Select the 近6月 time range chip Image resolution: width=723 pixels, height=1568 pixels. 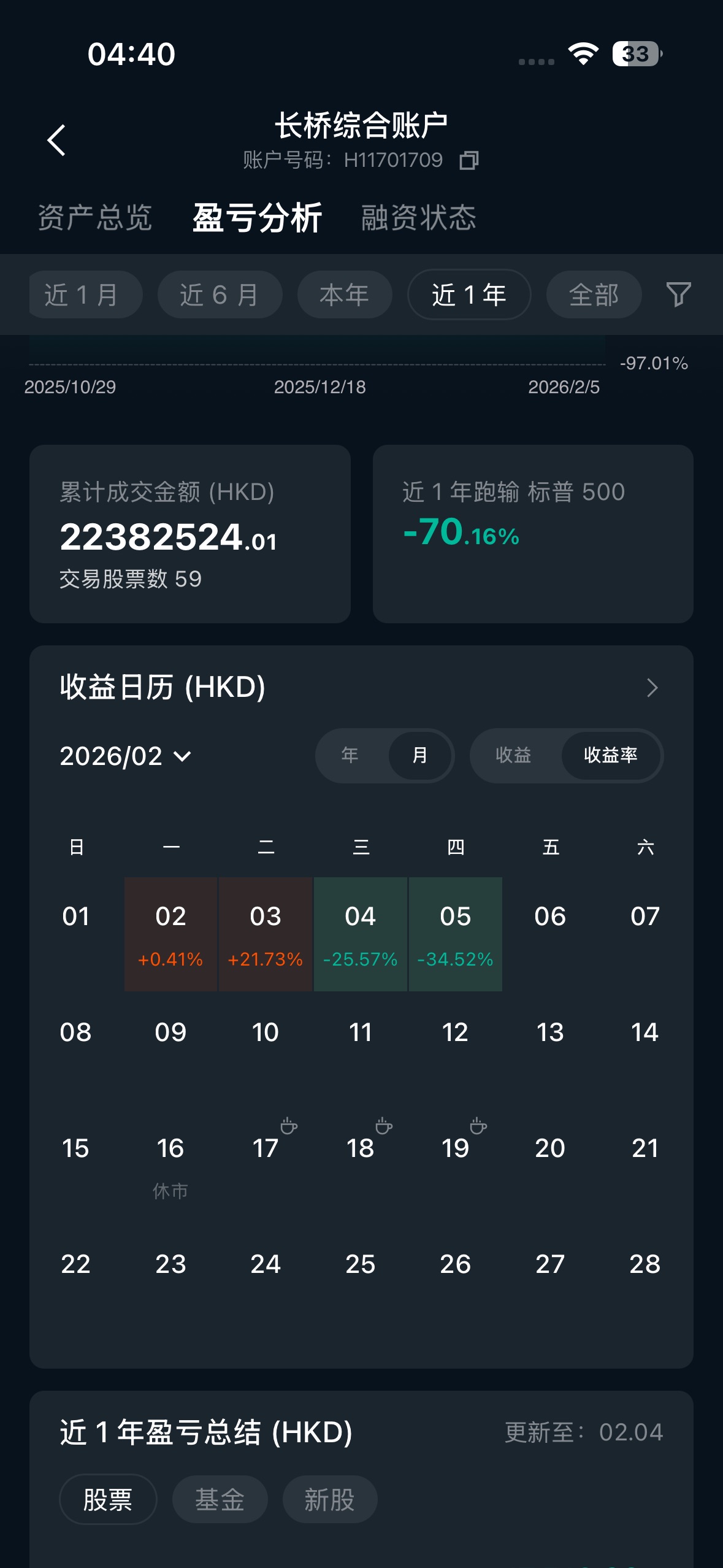pos(220,295)
